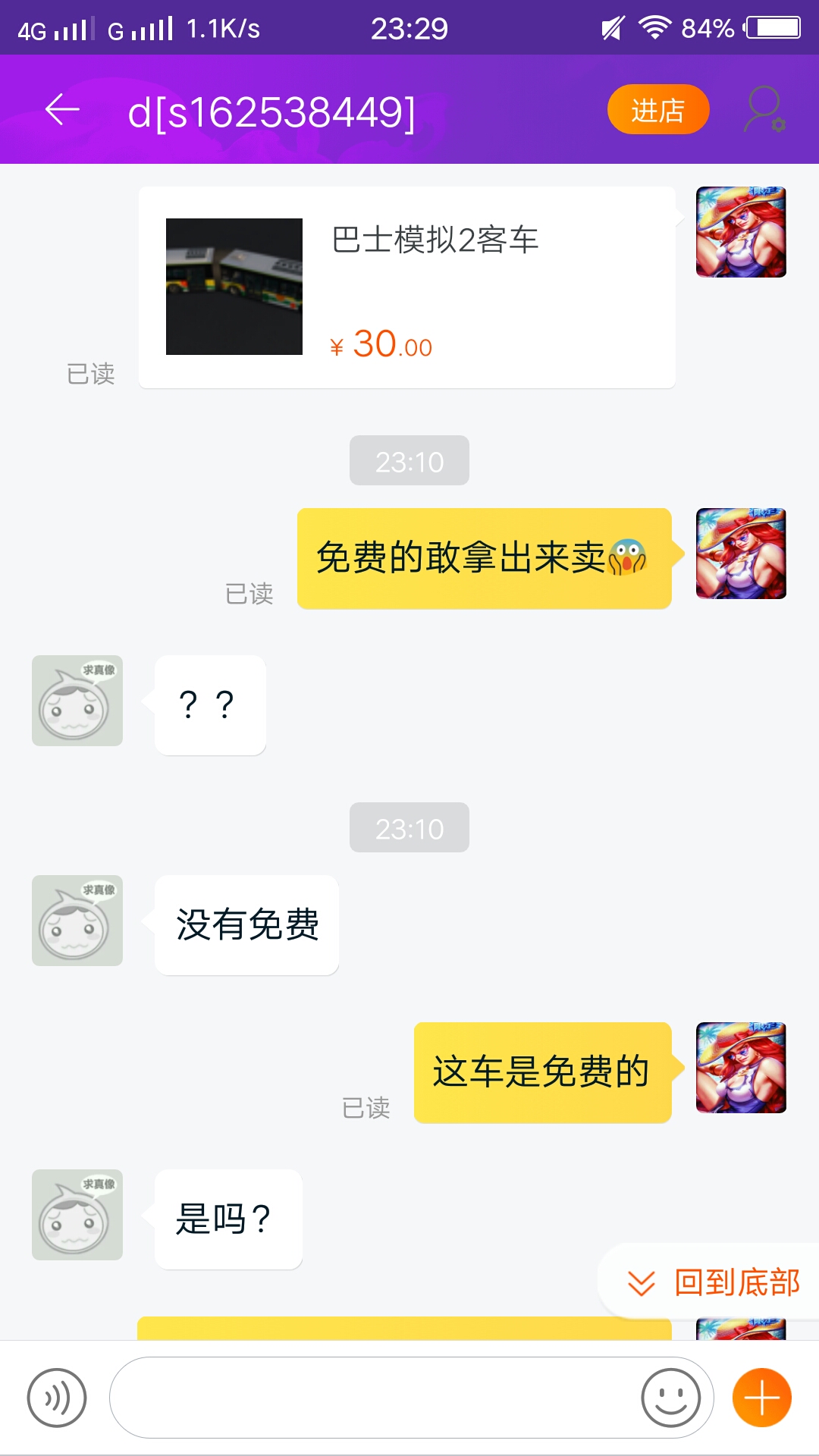
Task: View the seller's avatar beside 没有免费
Action: tap(77, 921)
